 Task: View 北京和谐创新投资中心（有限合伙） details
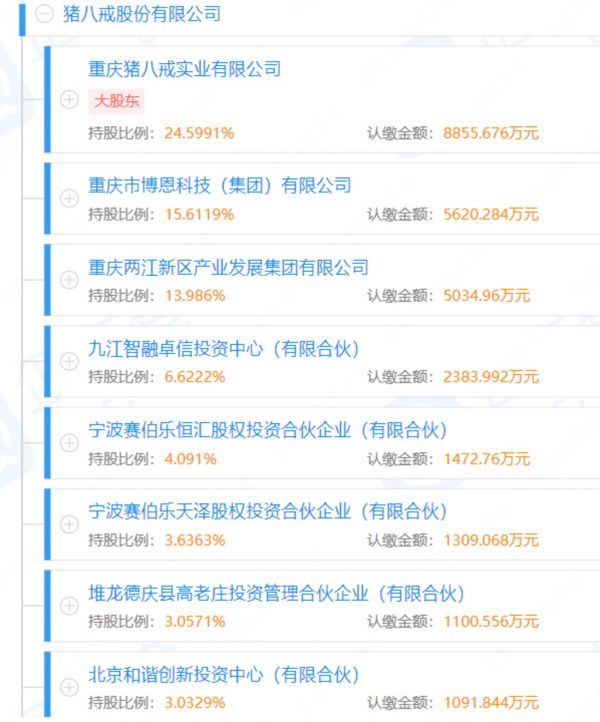click(223, 674)
